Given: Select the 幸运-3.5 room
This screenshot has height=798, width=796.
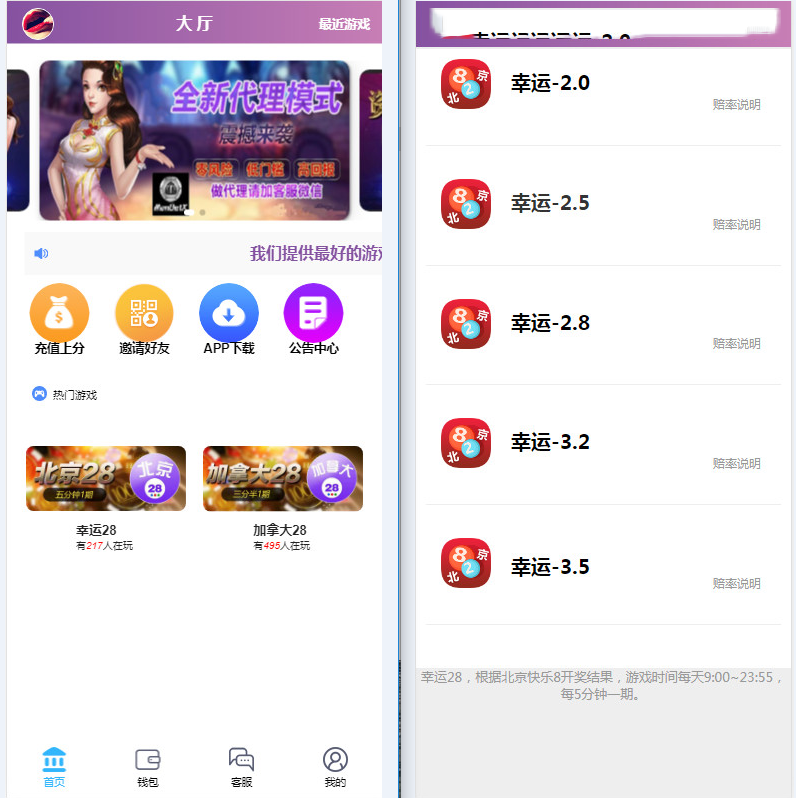Looking at the screenshot, I should [549, 567].
